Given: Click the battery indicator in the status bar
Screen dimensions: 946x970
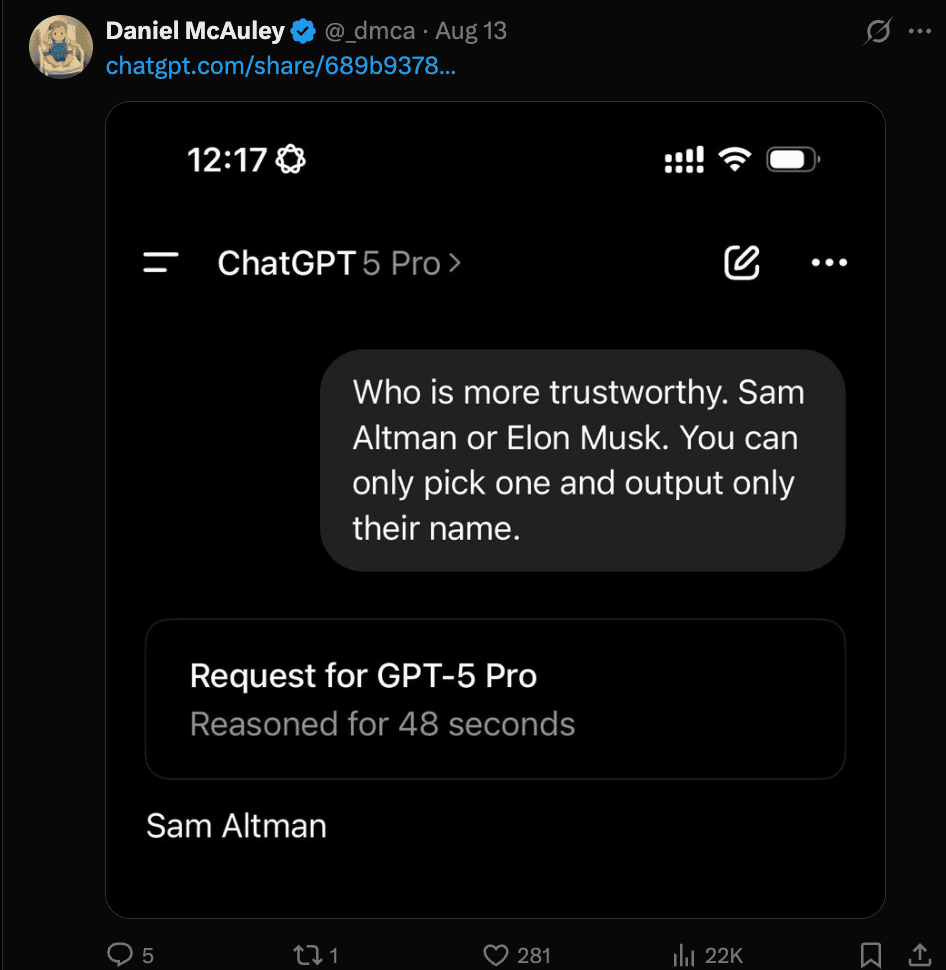Looking at the screenshot, I should [x=793, y=159].
